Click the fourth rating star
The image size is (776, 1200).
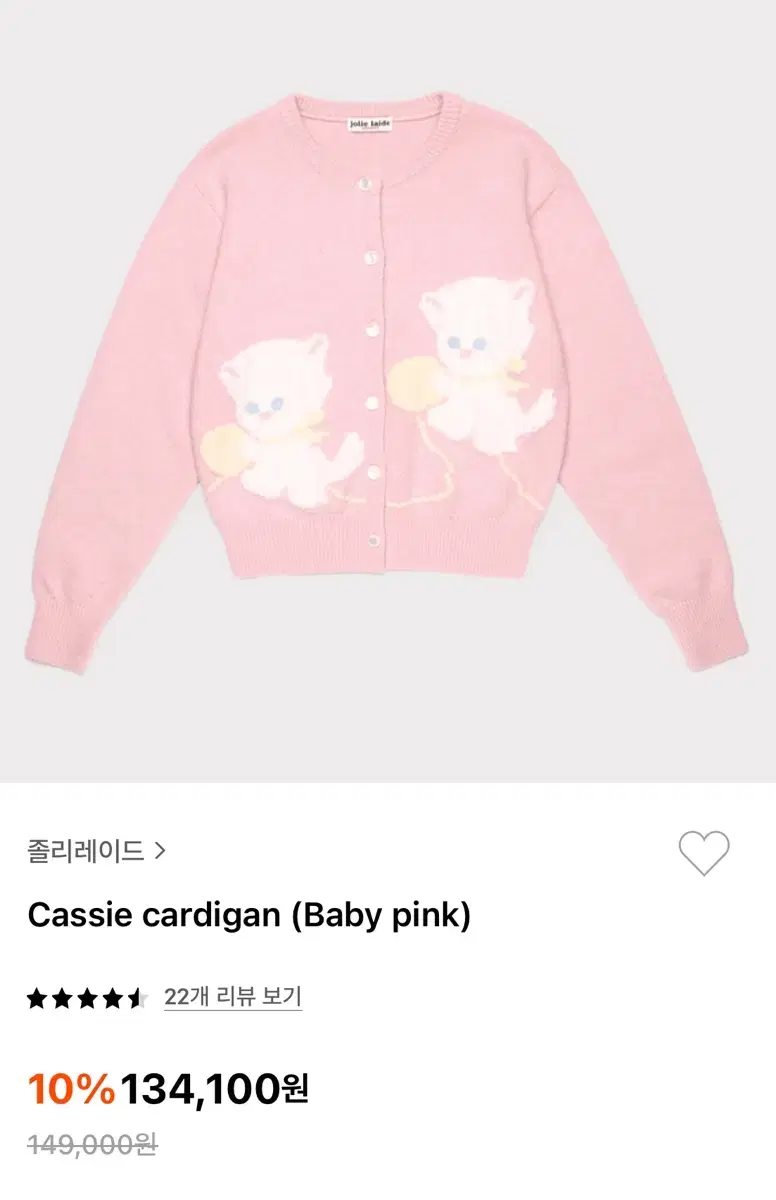click(x=114, y=998)
